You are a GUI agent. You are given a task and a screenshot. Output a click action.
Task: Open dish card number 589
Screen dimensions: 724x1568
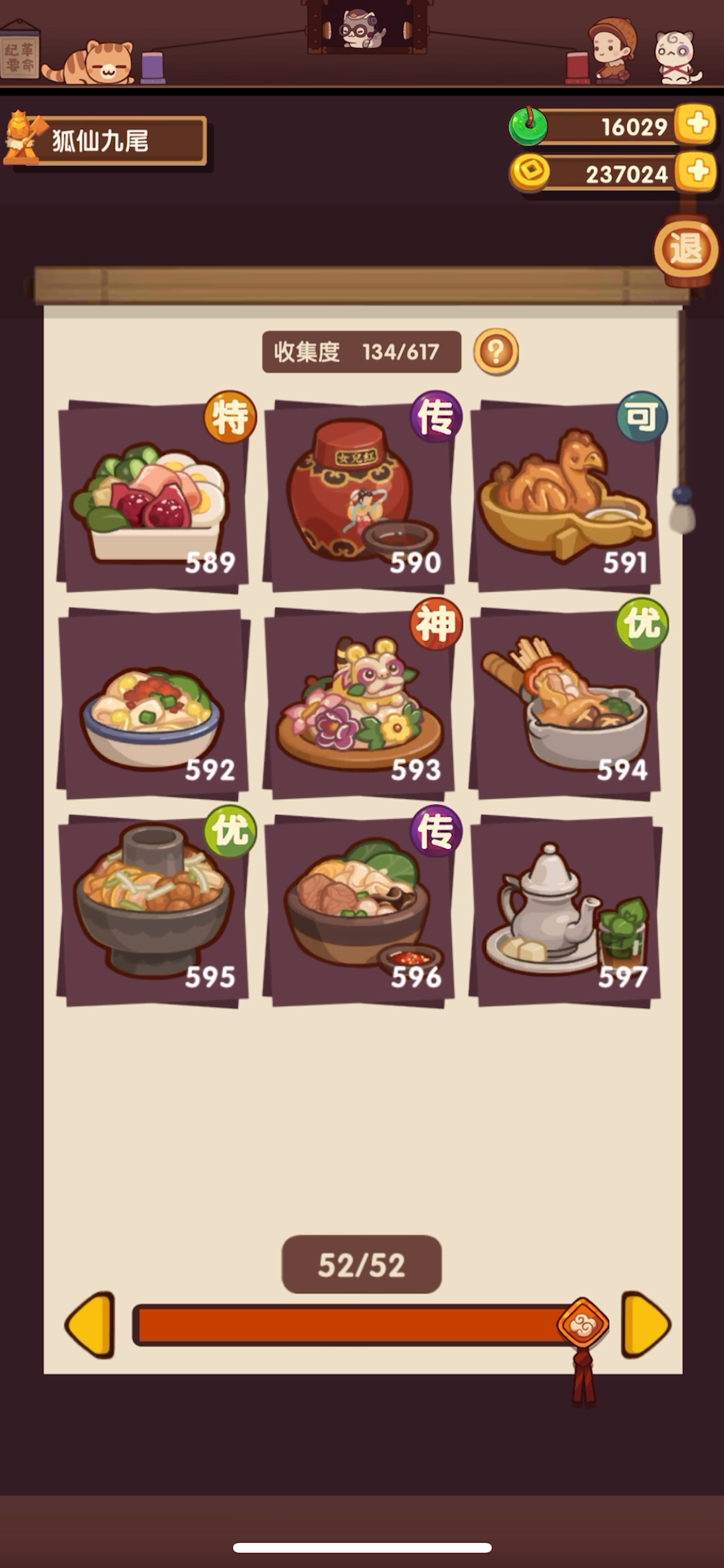154,495
